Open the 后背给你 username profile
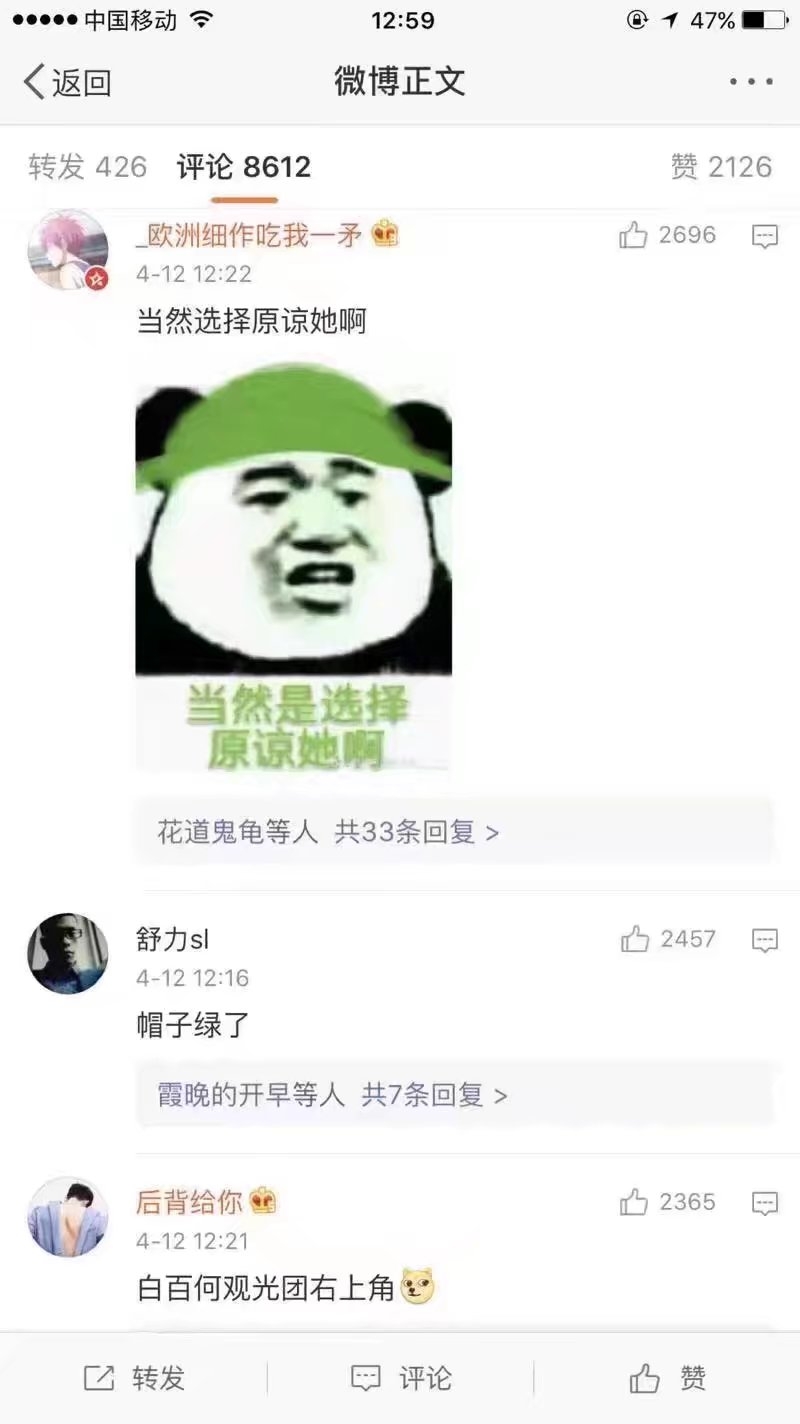Viewport: 800px width, 1424px height. point(190,1201)
